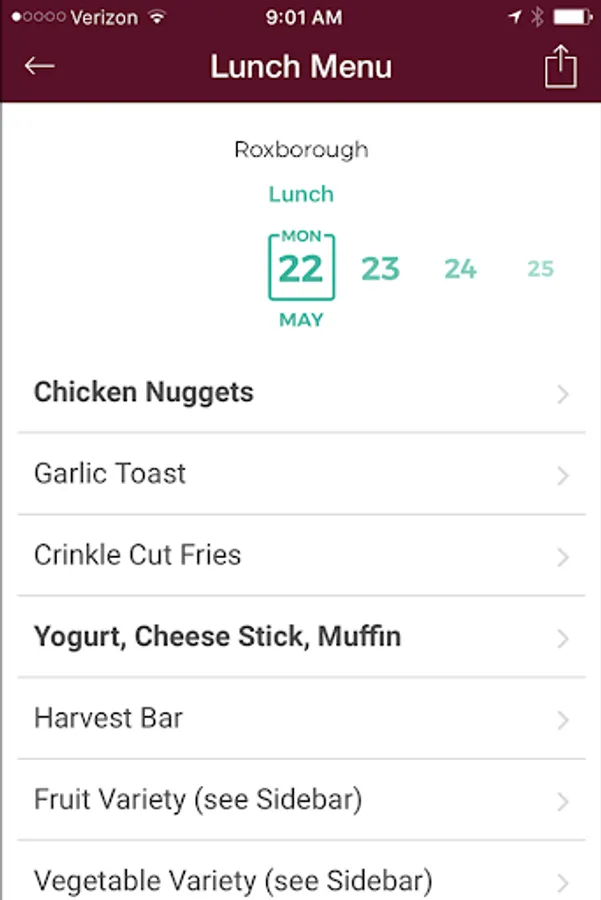This screenshot has width=601, height=900.
Task: Go back using the arrow
Action: 40,67
